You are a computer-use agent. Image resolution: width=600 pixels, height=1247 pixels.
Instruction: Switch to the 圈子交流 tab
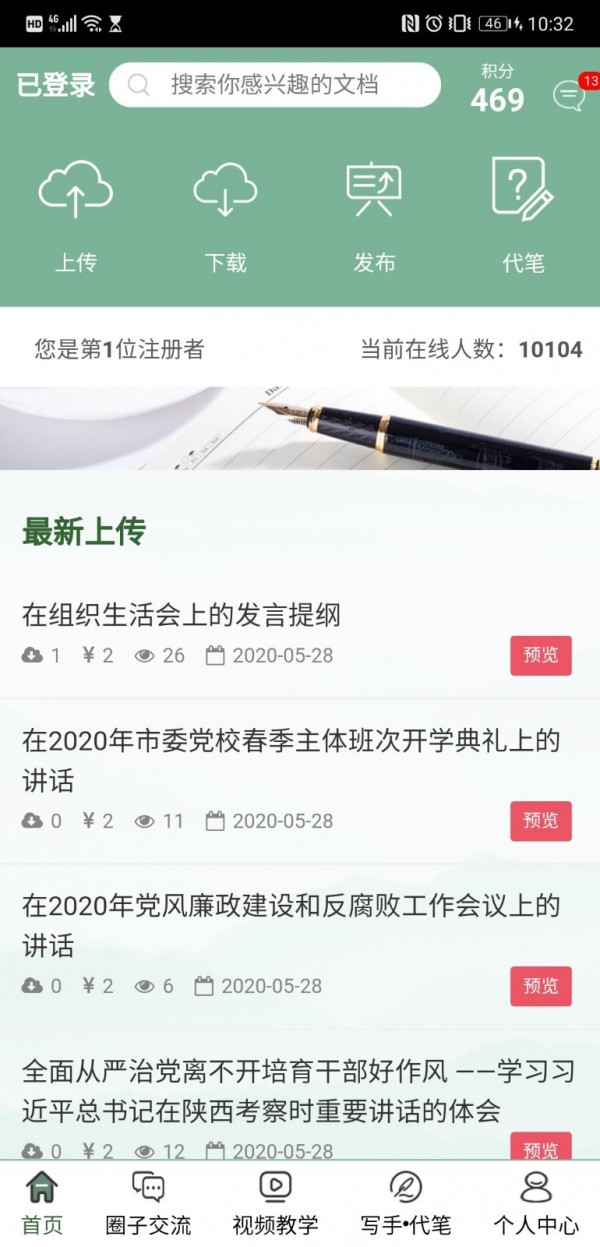148,1203
